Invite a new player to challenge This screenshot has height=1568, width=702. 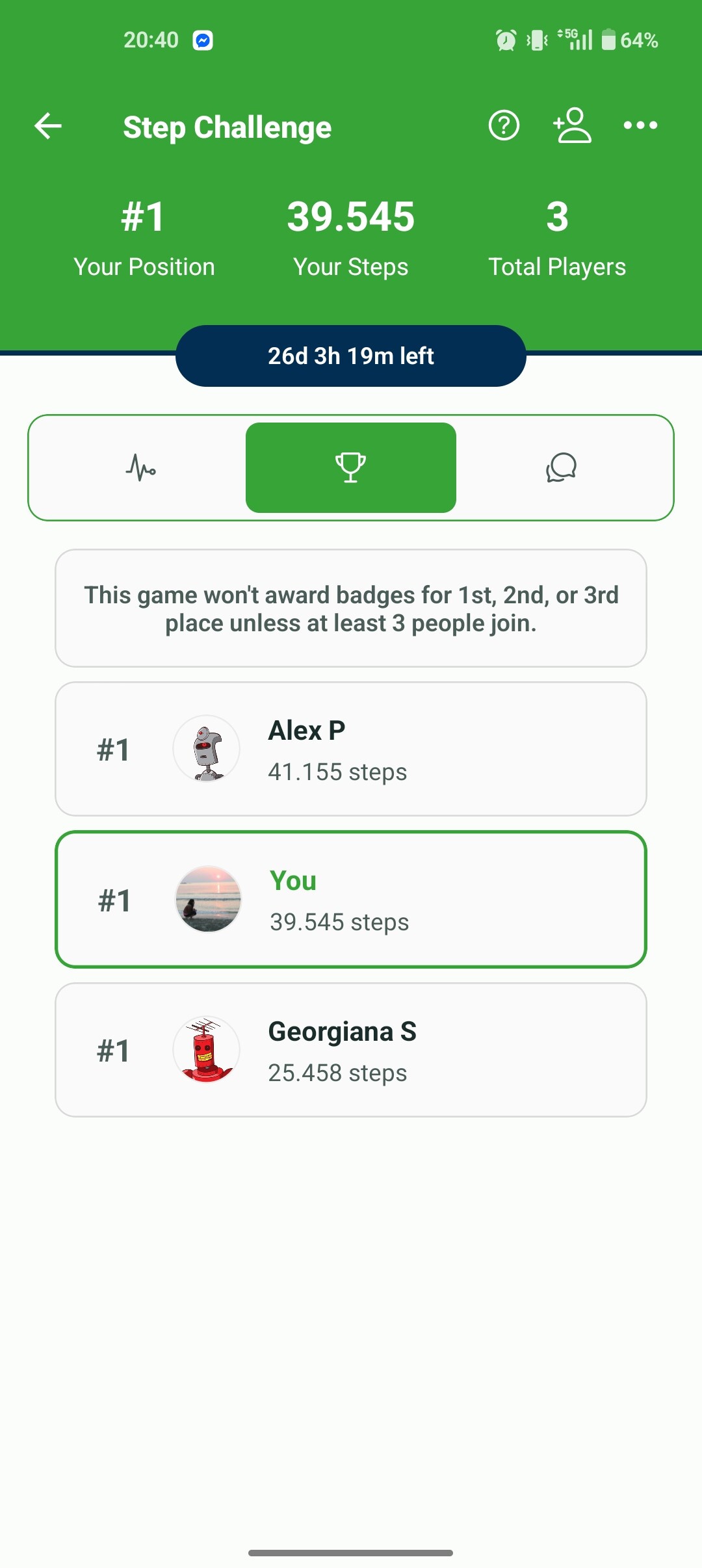572,125
